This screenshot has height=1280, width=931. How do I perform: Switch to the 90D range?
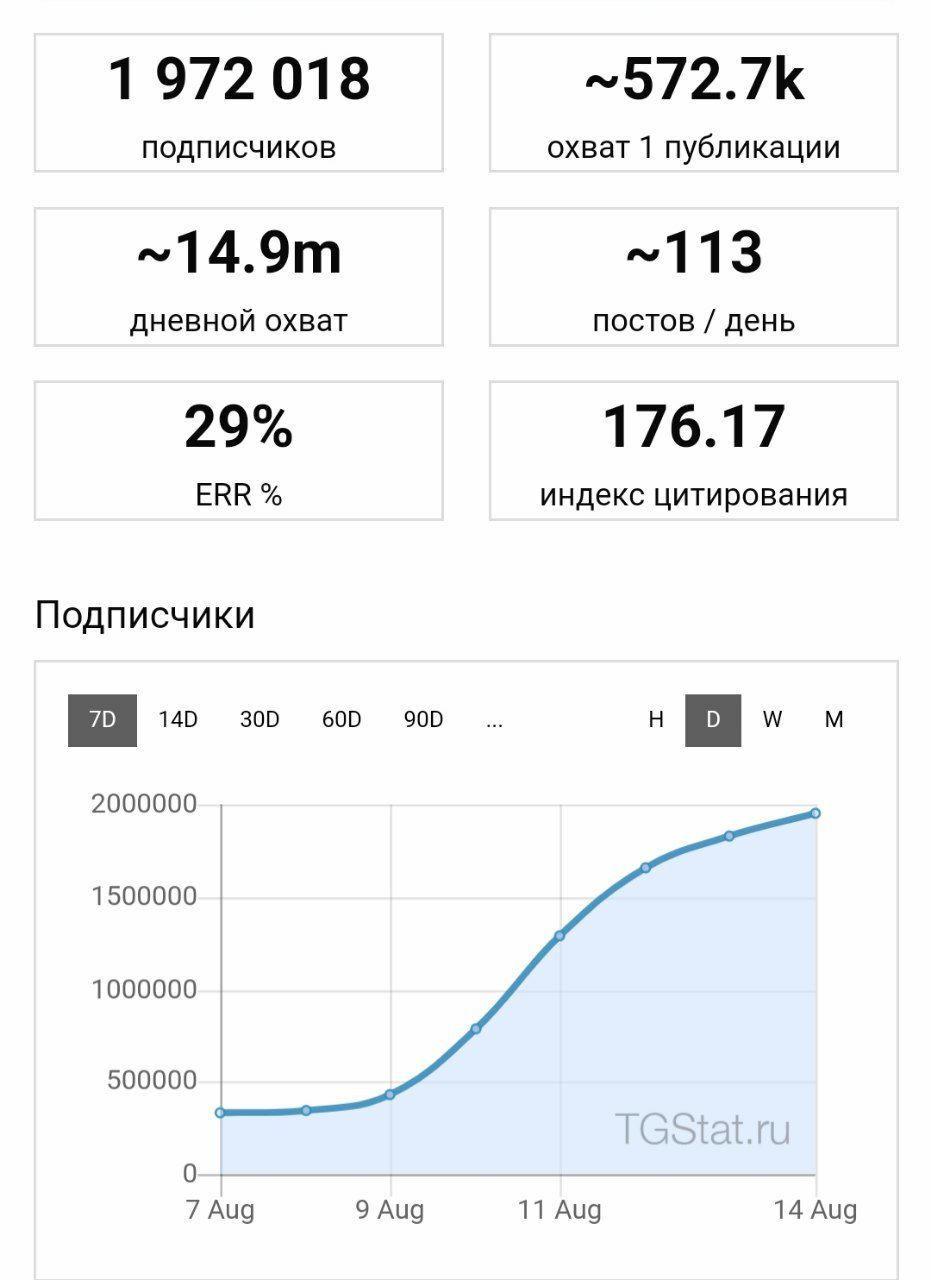424,720
